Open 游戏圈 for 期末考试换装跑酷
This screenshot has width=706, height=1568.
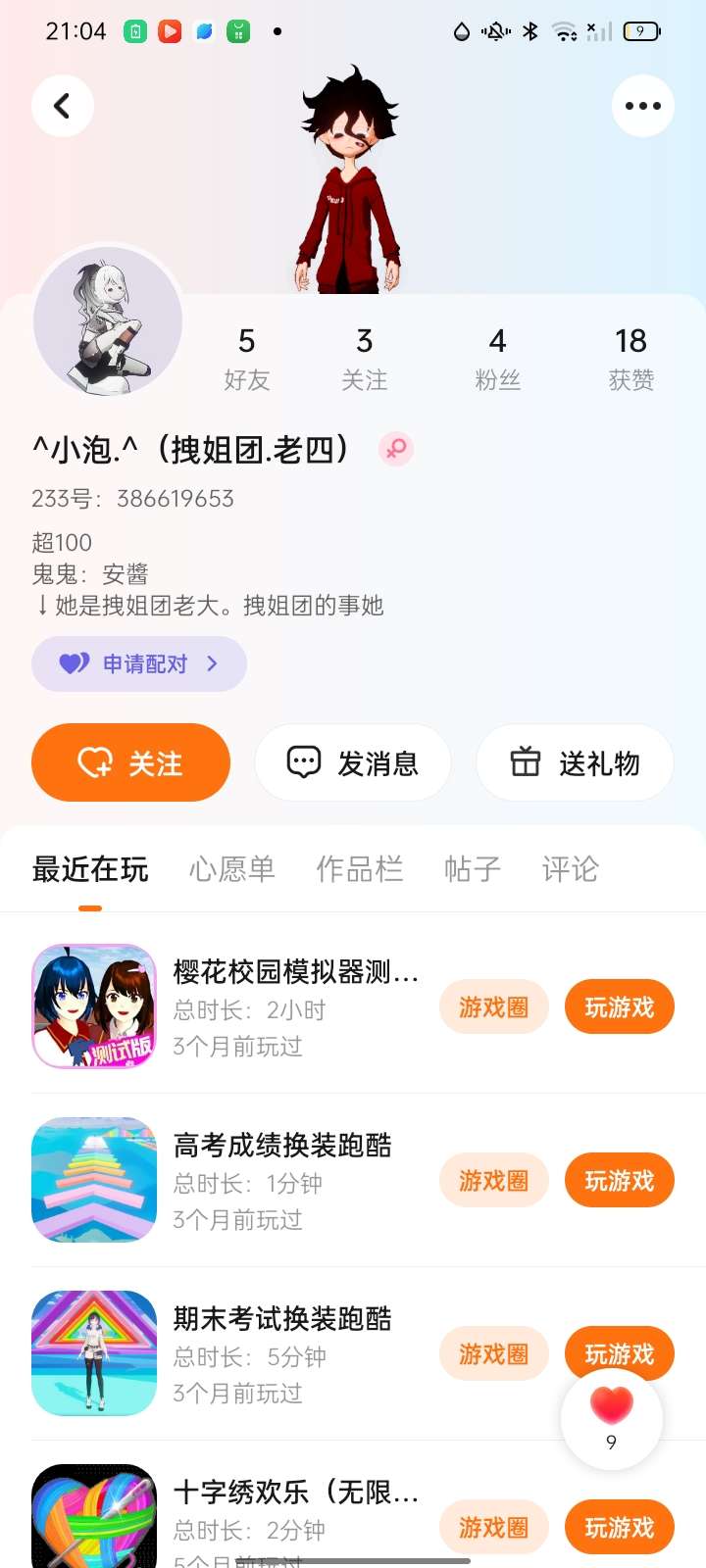pyautogui.click(x=493, y=1353)
